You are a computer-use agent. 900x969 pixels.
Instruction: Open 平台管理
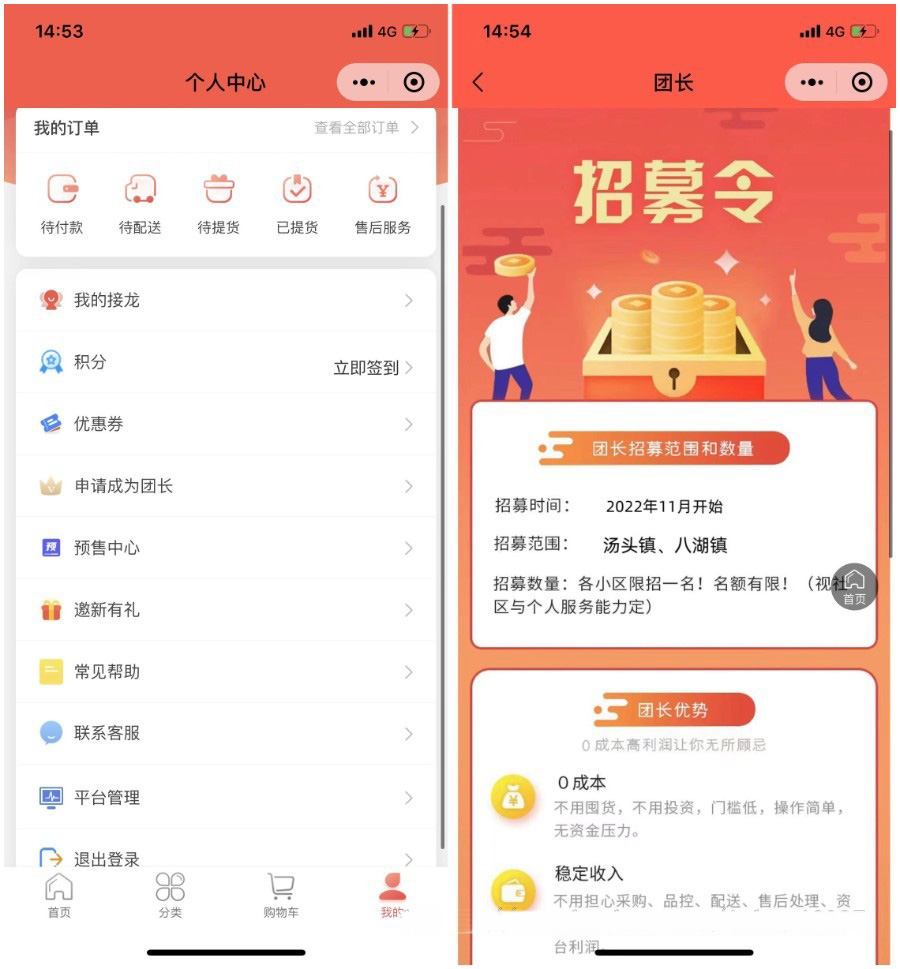click(226, 798)
